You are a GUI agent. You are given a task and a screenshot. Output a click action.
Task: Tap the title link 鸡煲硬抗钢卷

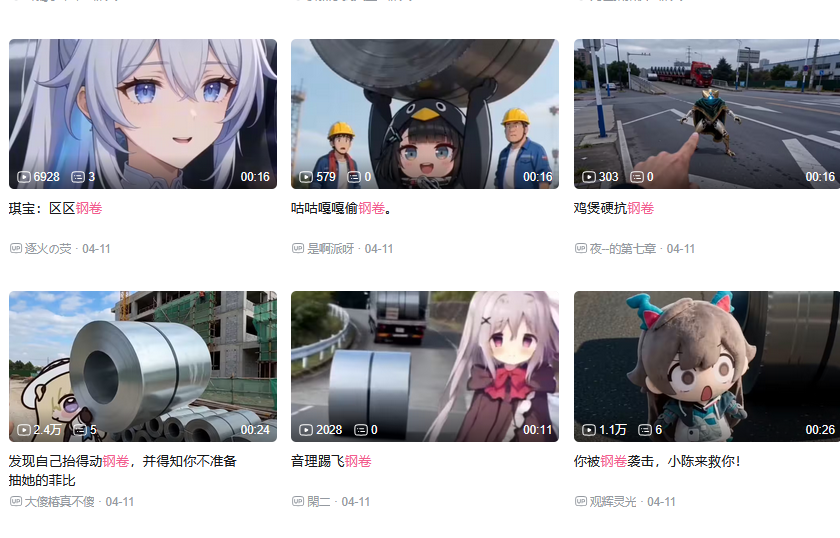pos(614,208)
